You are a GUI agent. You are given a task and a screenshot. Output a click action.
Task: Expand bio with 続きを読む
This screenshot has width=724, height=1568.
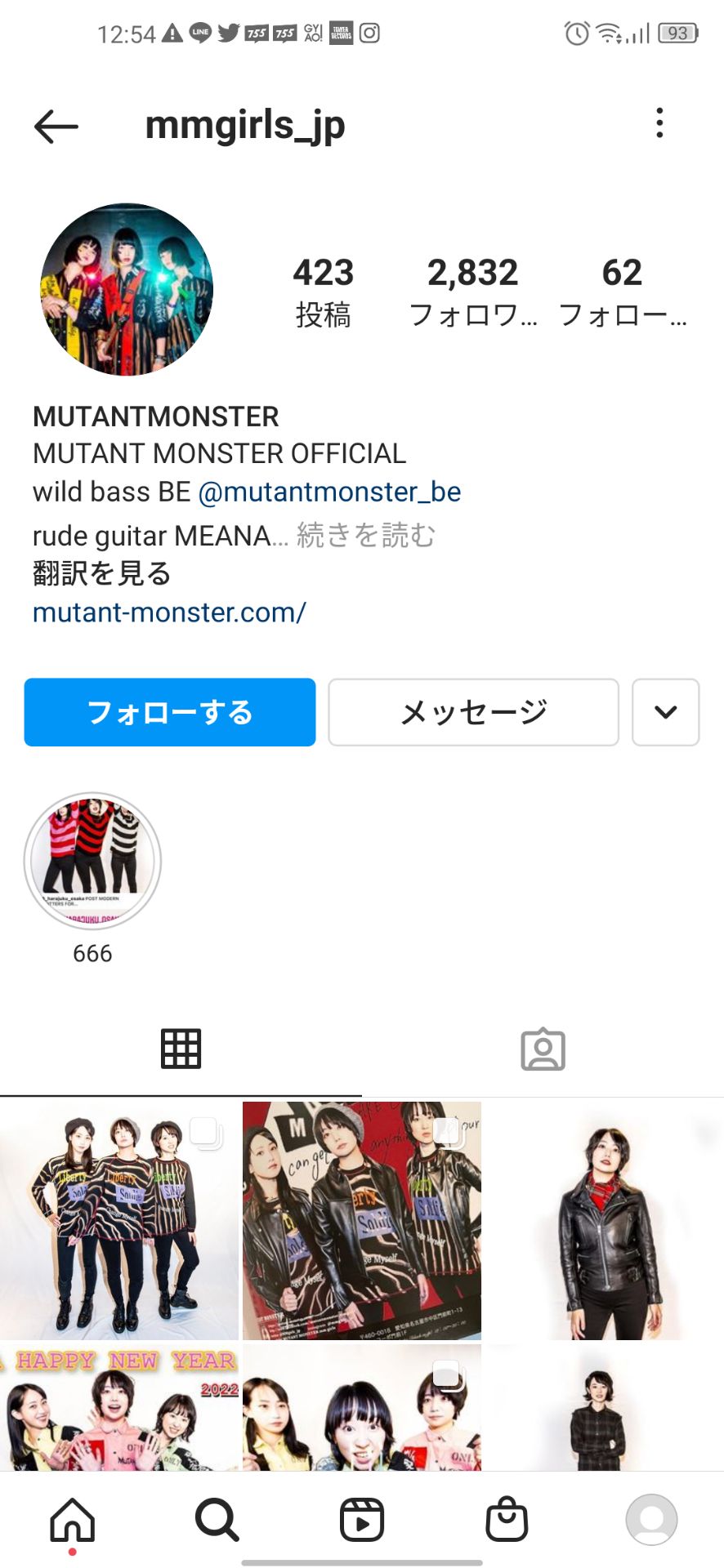tap(365, 536)
